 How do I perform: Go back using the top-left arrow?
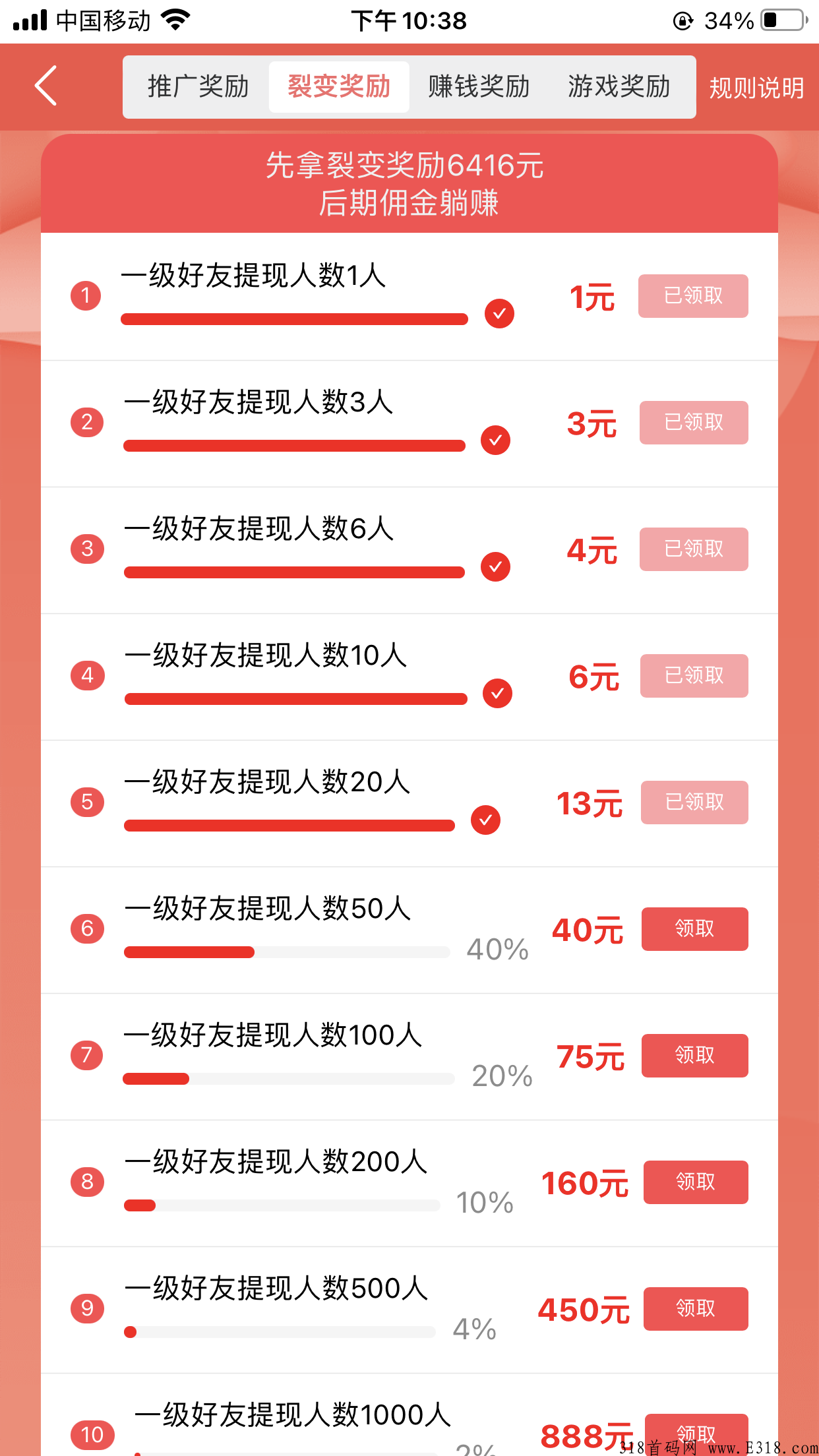click(x=45, y=86)
